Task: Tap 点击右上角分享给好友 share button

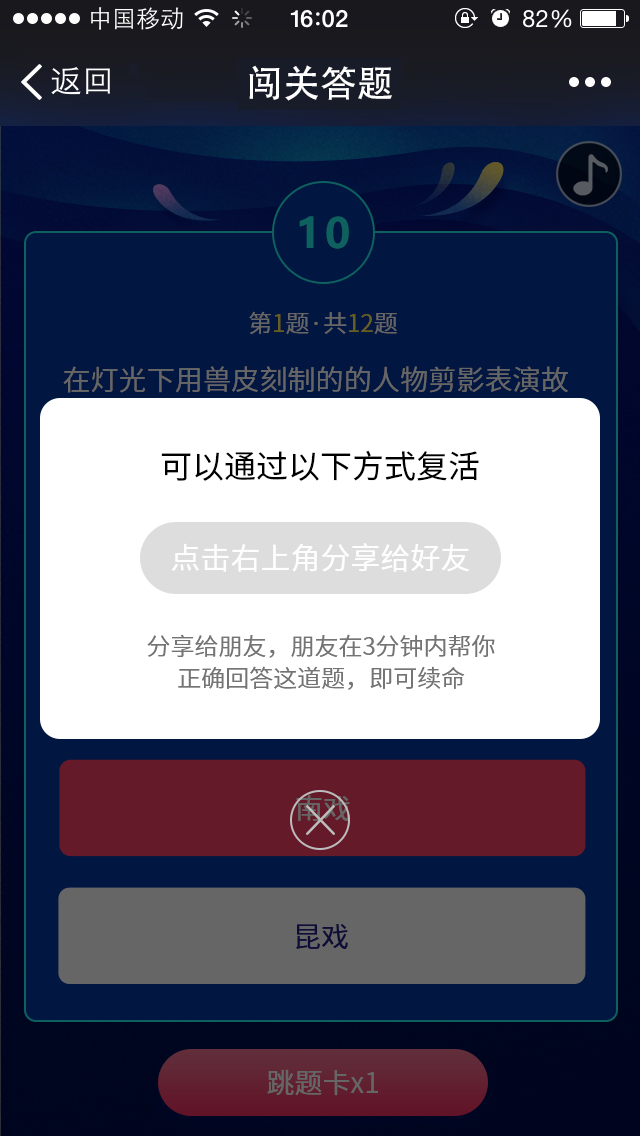Action: 320,558
